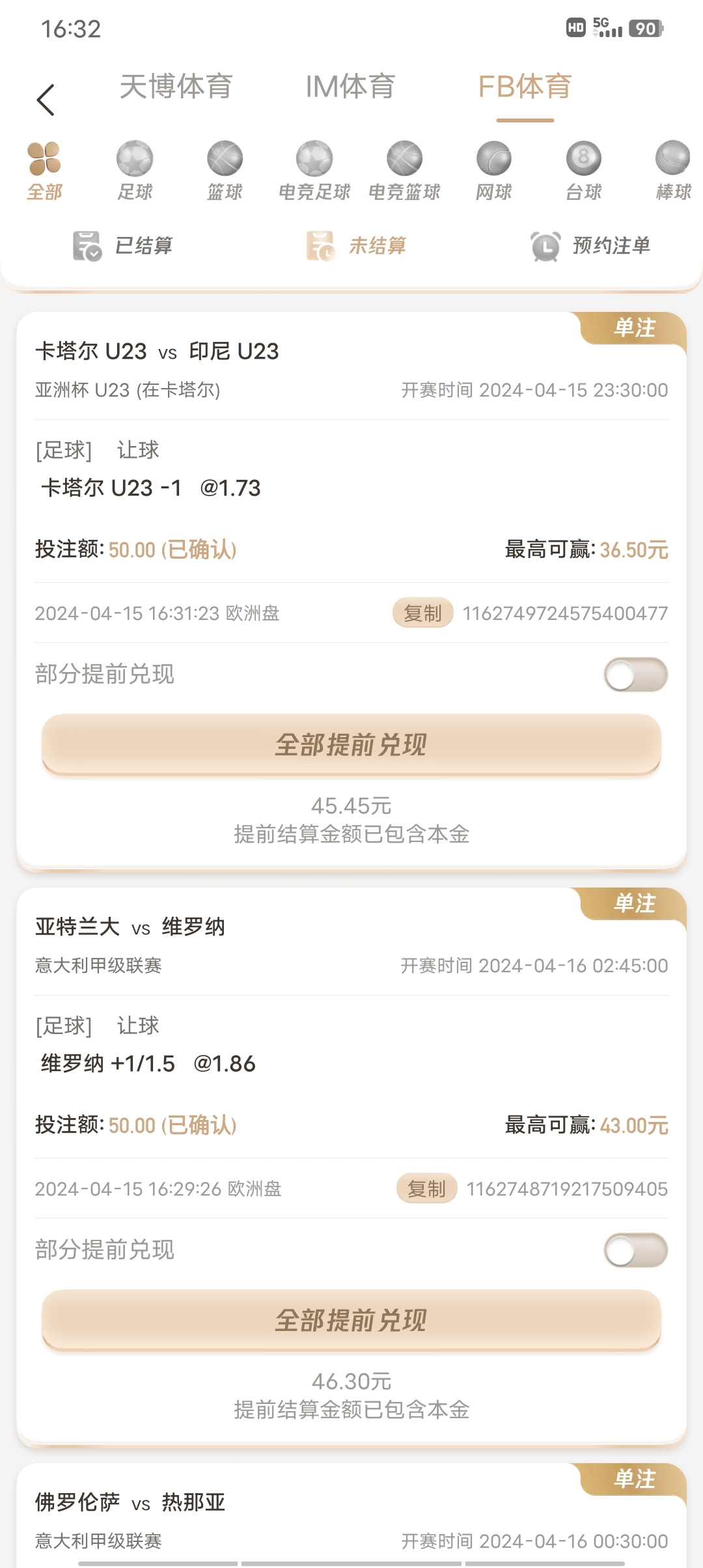Select the 网球 sport filter
Viewport: 703px width, 1568px height.
494,171
